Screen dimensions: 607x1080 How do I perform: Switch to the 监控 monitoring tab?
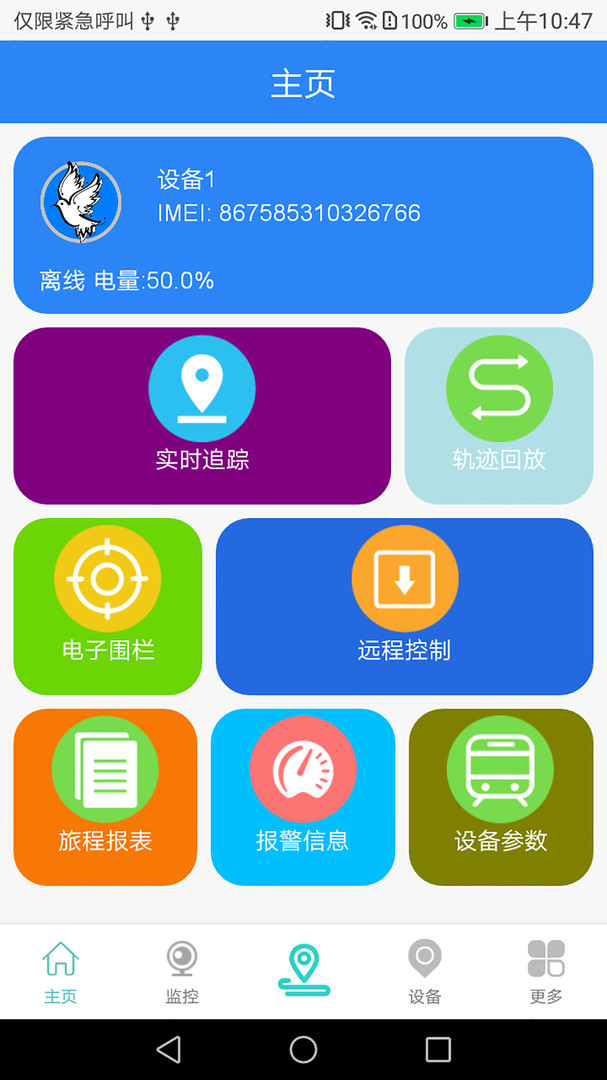182,972
